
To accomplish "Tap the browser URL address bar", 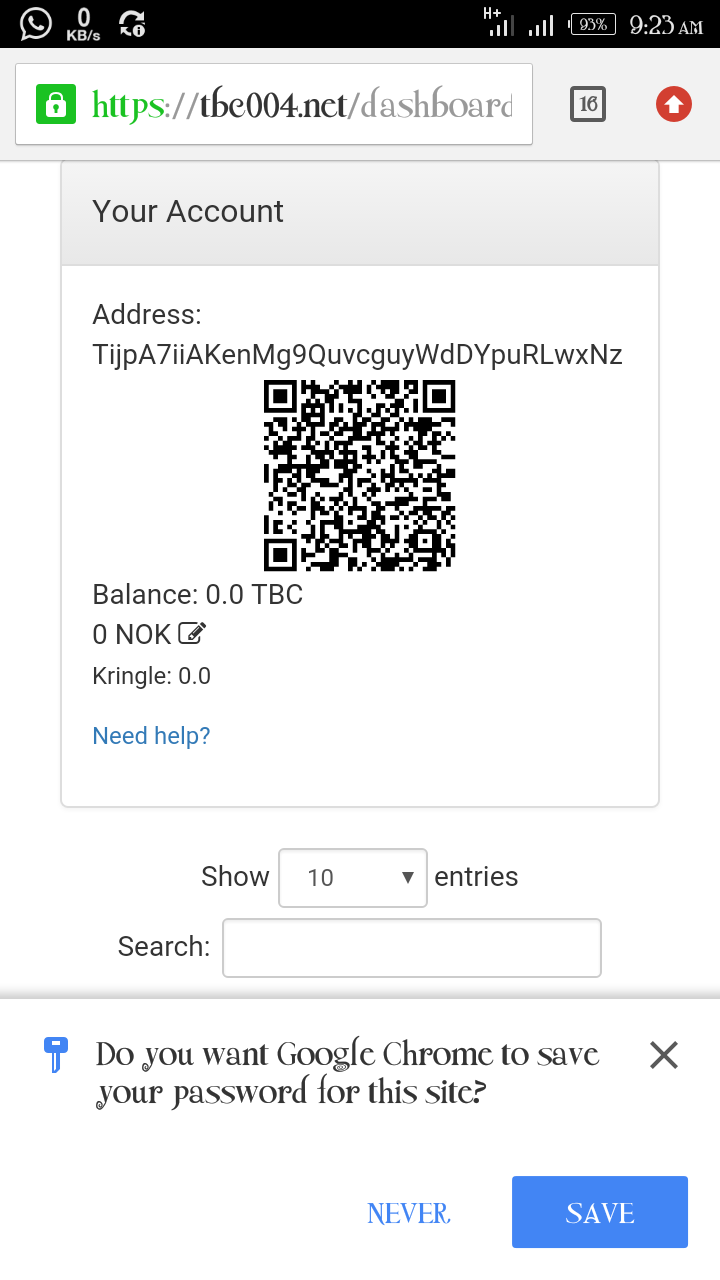I will coord(300,104).
